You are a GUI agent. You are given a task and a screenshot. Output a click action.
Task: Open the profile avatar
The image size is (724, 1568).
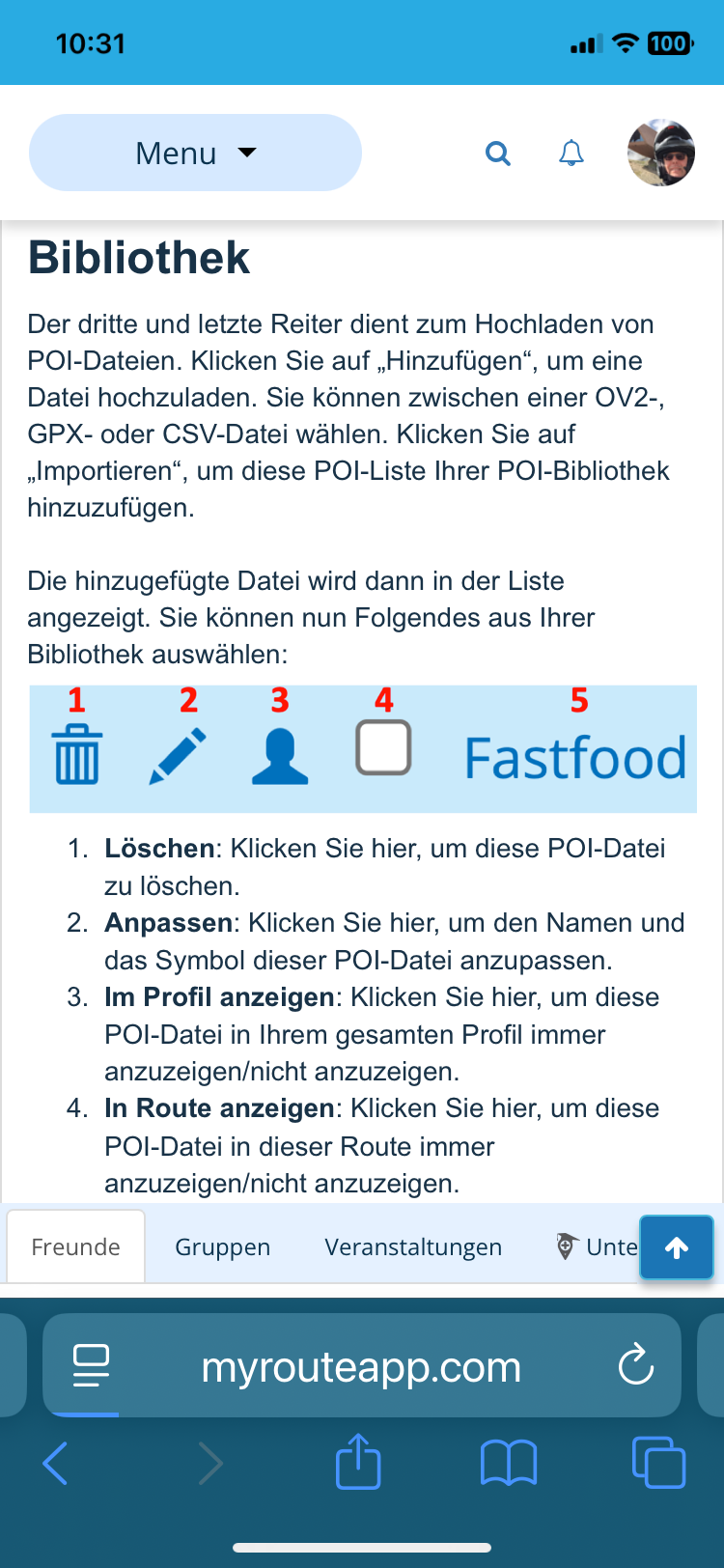(x=661, y=153)
